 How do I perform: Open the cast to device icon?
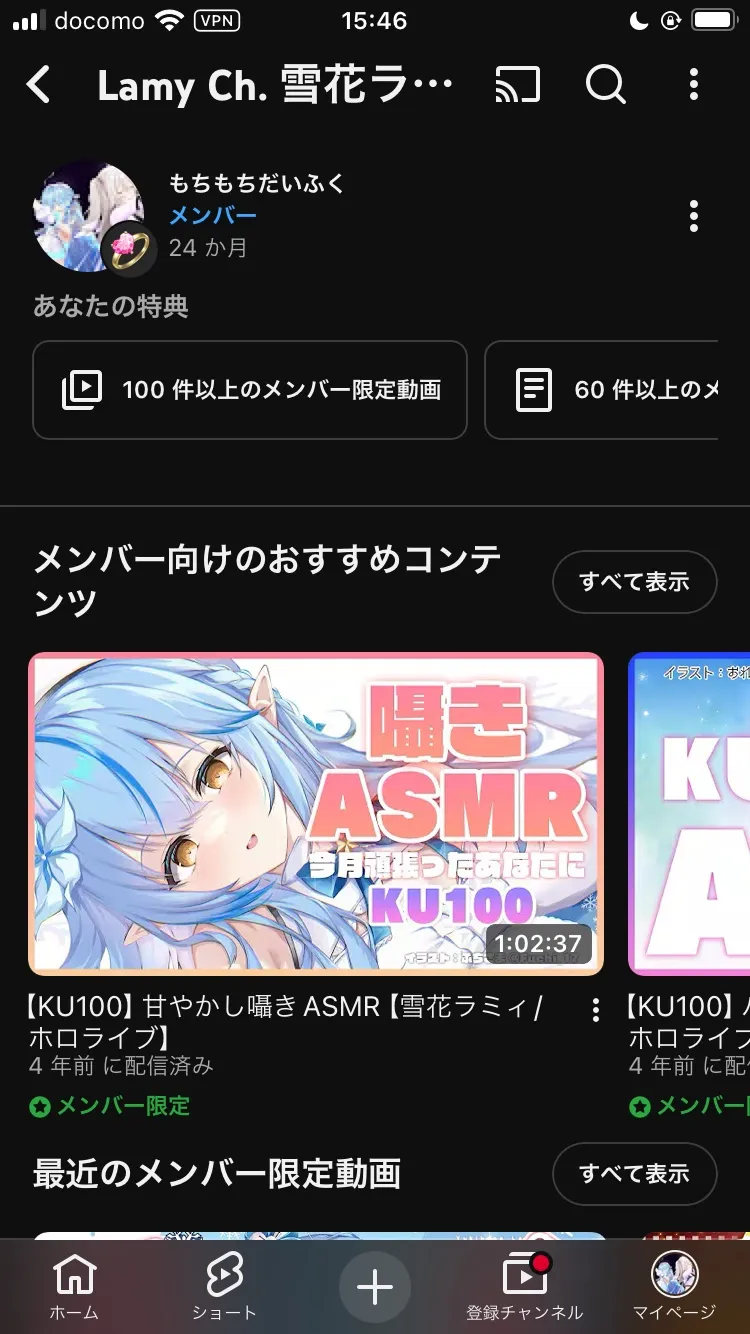tap(517, 86)
